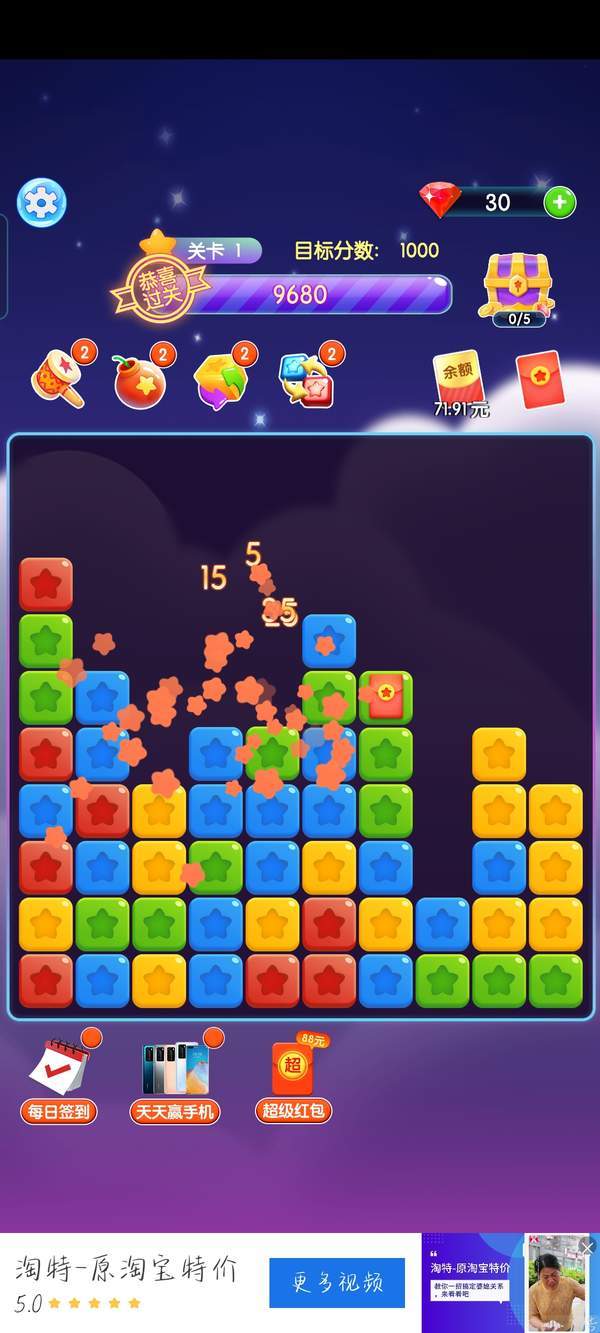Close the bottom ad banner

click(587, 1246)
